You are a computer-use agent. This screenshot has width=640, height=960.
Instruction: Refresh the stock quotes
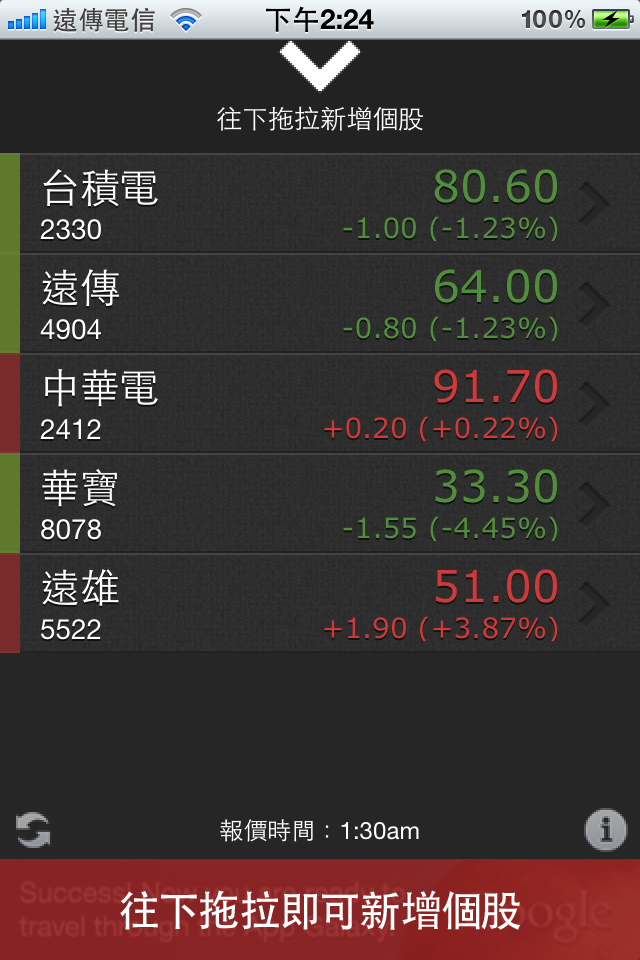(33, 830)
